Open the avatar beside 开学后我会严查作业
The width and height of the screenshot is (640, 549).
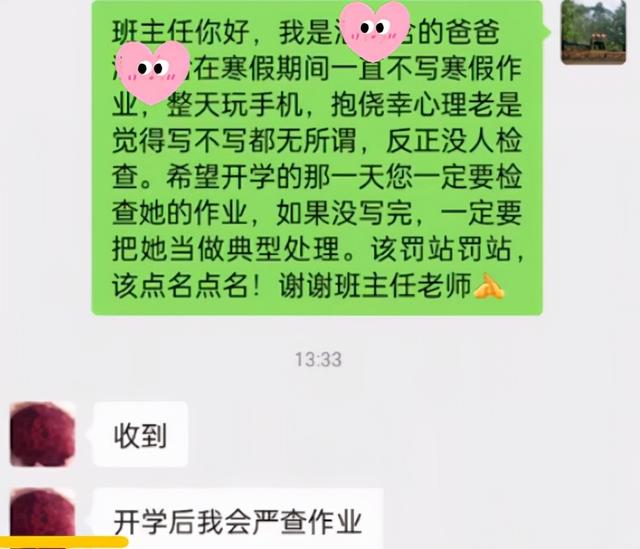tap(43, 516)
